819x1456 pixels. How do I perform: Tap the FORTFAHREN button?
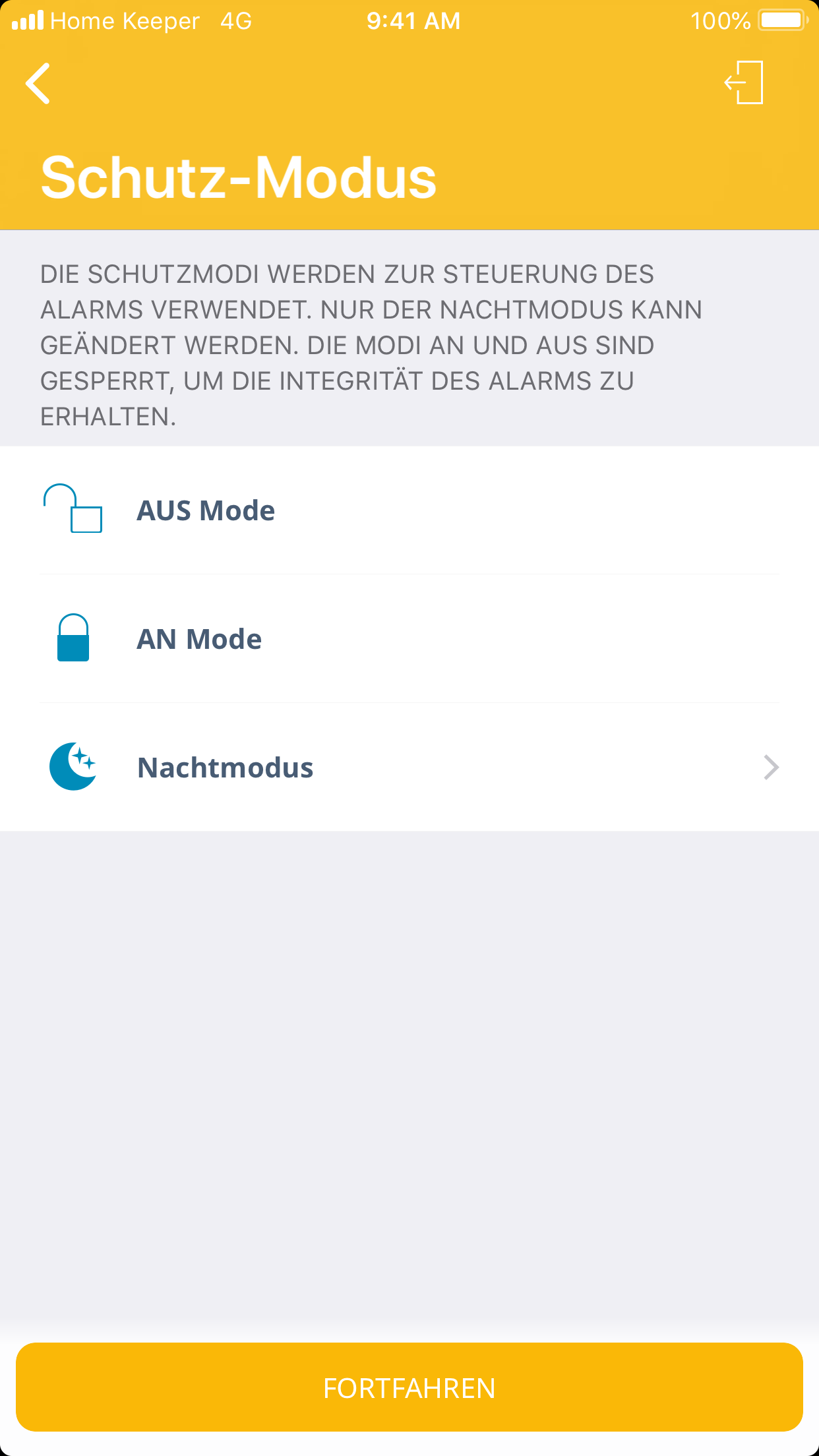click(409, 1387)
